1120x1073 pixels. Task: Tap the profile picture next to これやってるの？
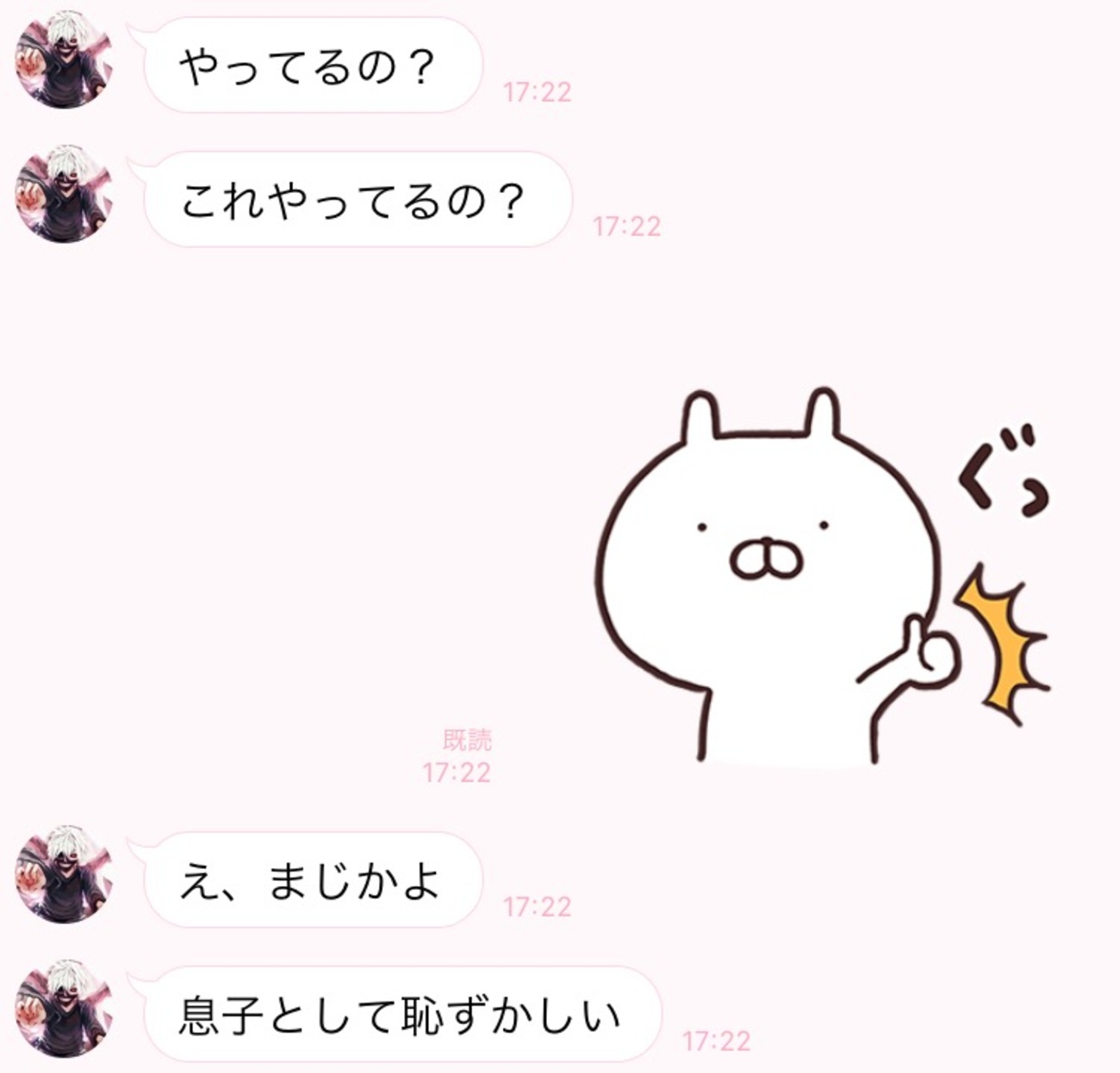tap(65, 196)
